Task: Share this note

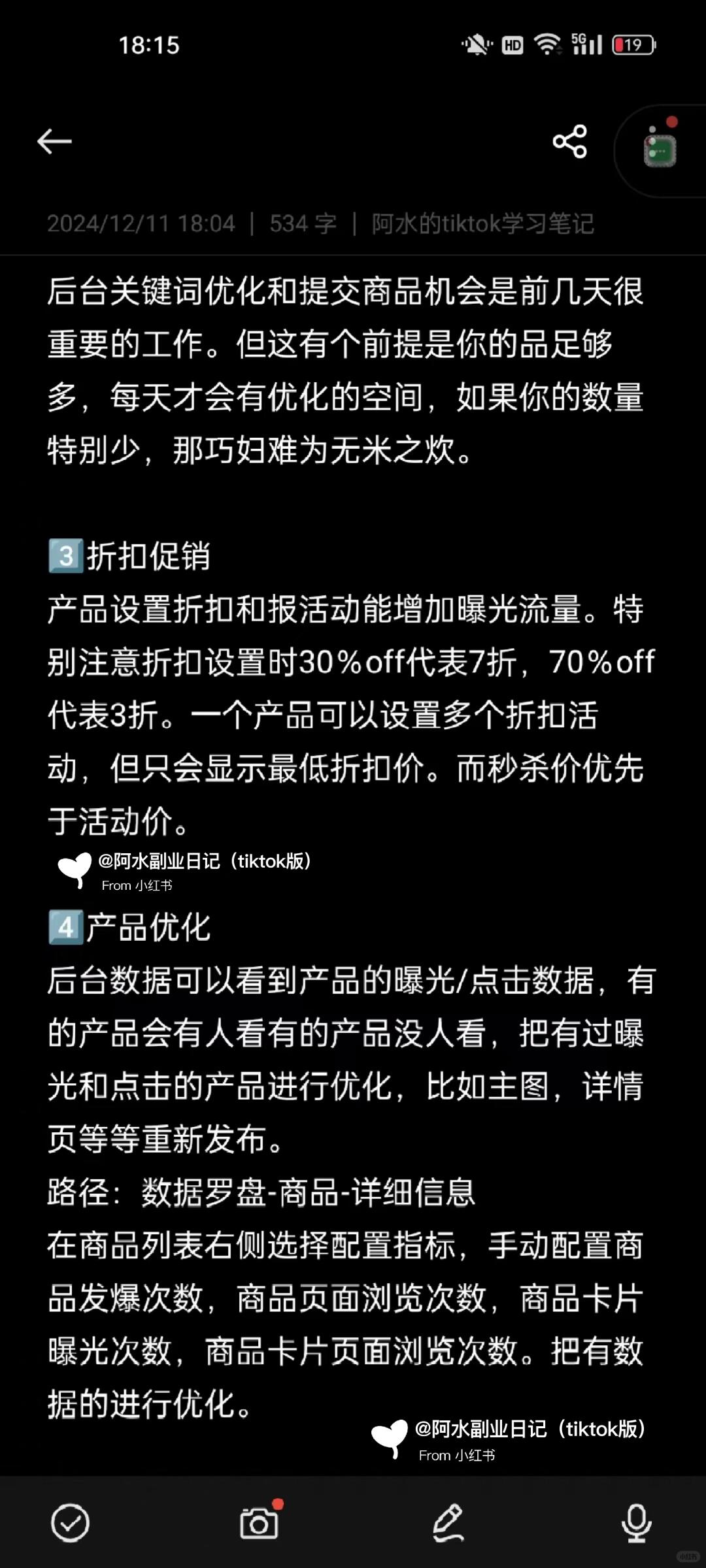Action: point(569,141)
